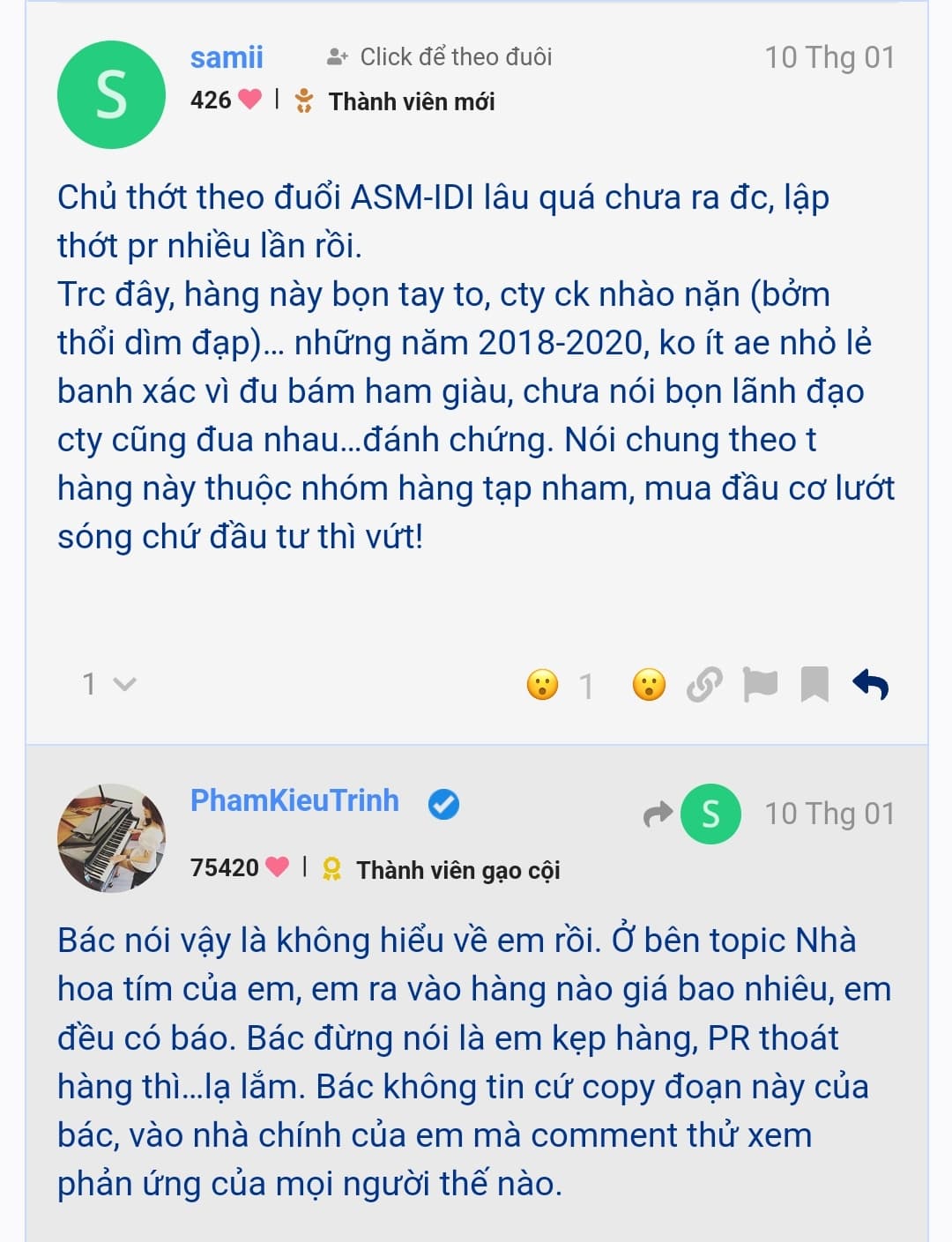Follow samii via Click để theo đuôi
Screen dimensions: 952x1242
click(440, 57)
